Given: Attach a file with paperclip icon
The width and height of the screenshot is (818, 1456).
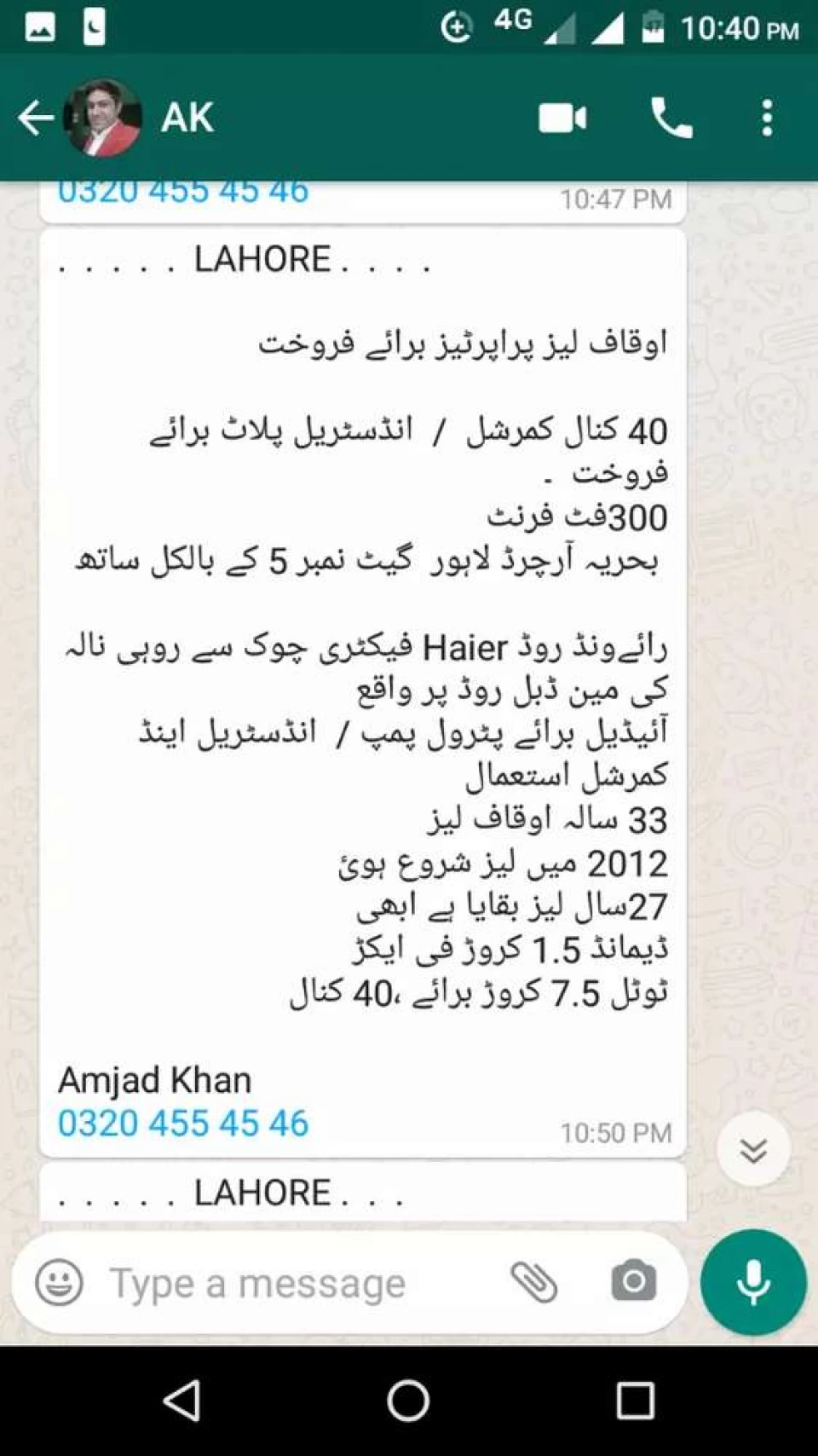Looking at the screenshot, I should tap(533, 1281).
